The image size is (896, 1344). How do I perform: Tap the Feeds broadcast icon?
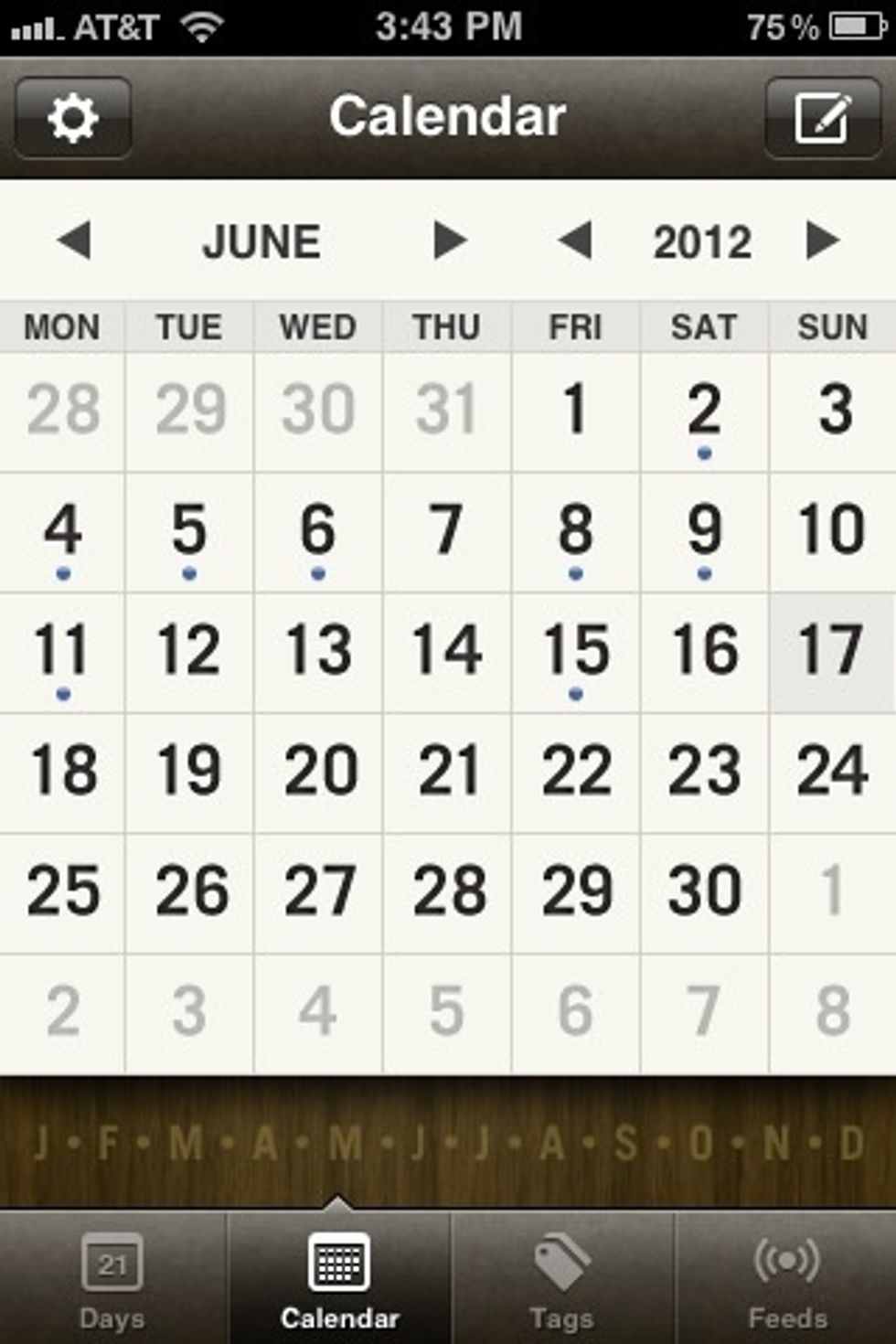click(784, 1260)
